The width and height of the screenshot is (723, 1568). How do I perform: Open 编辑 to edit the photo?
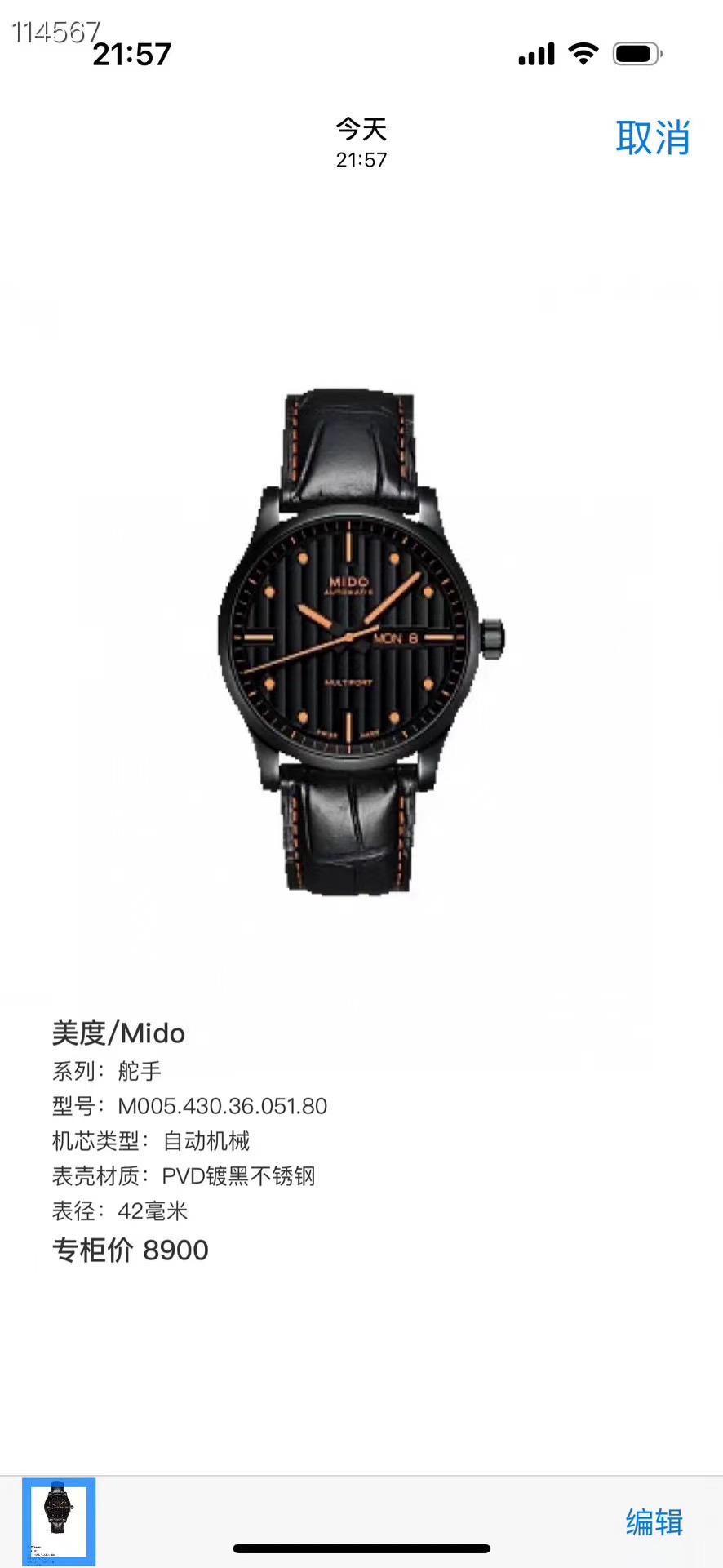coord(654,1522)
